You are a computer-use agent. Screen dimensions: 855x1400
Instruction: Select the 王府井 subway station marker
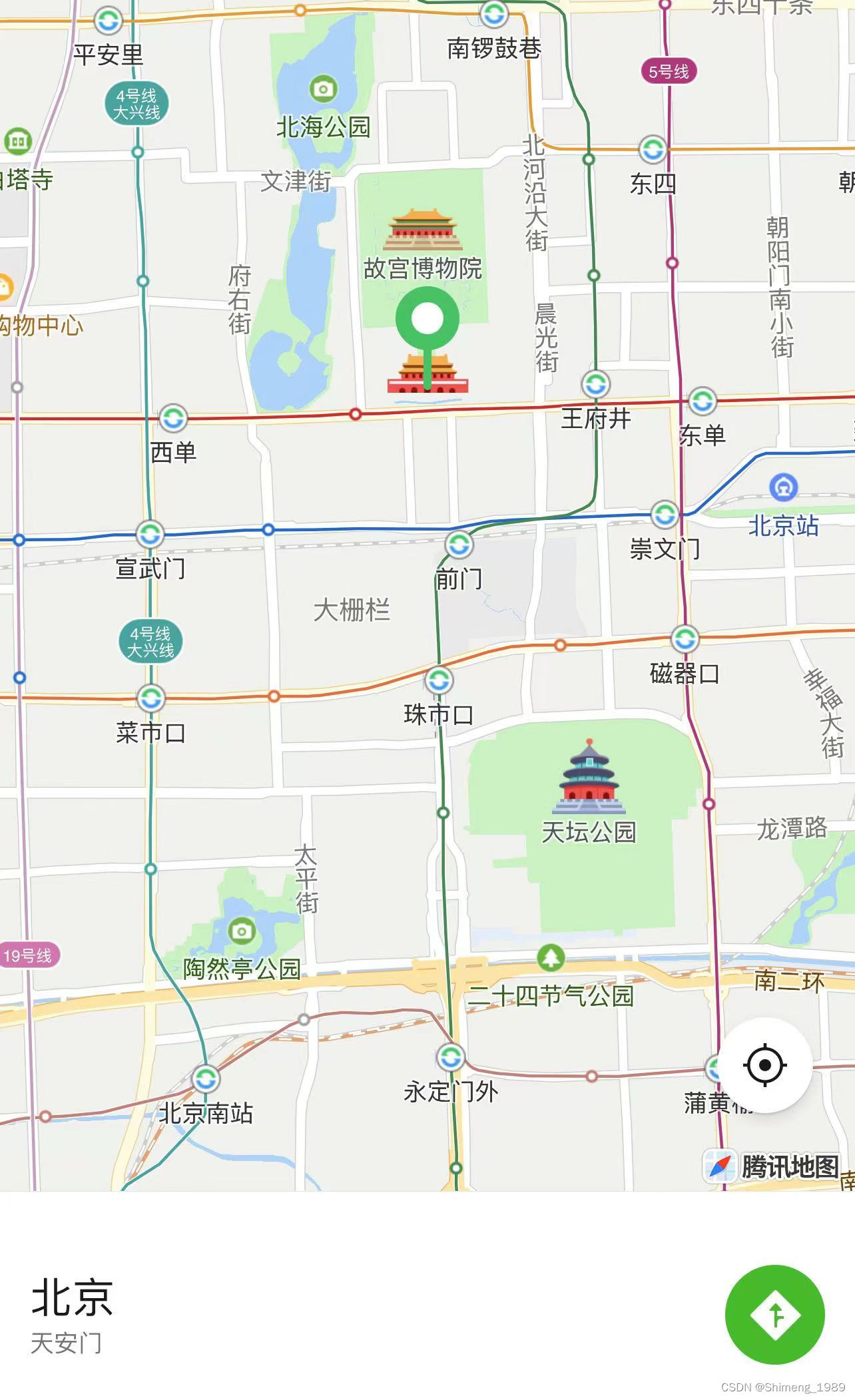(596, 384)
